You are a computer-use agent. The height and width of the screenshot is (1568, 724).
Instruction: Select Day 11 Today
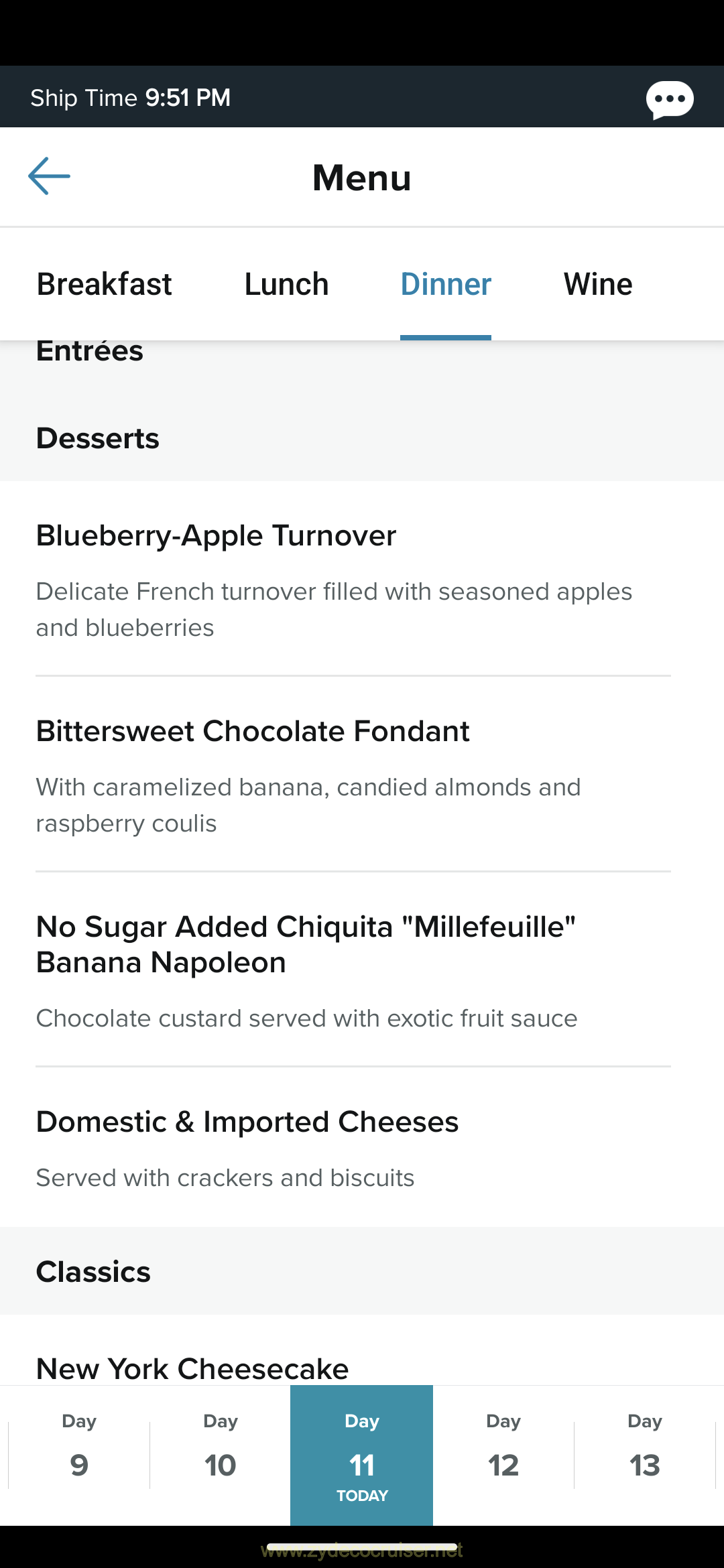362,1455
